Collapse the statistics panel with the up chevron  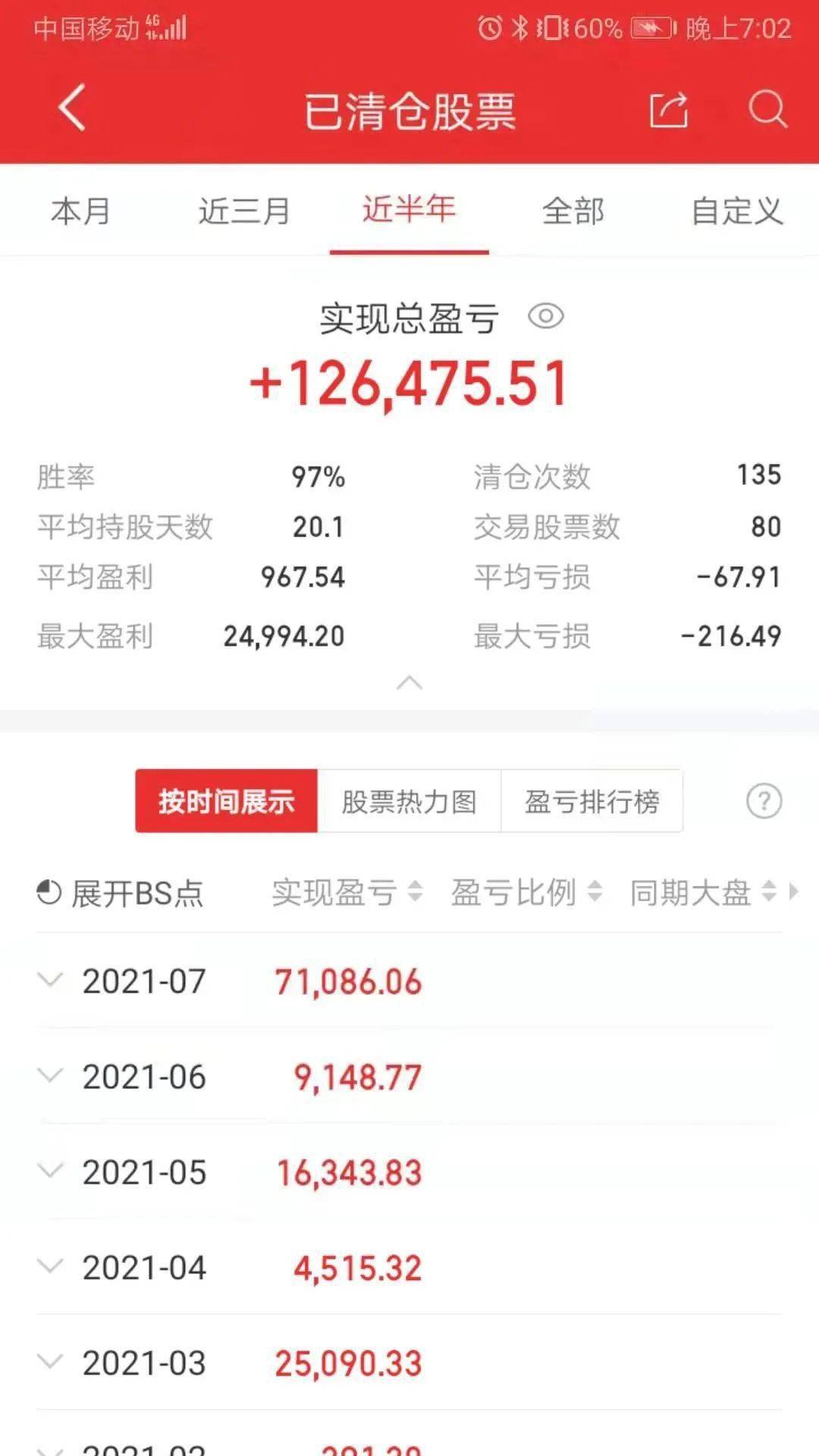point(409,682)
